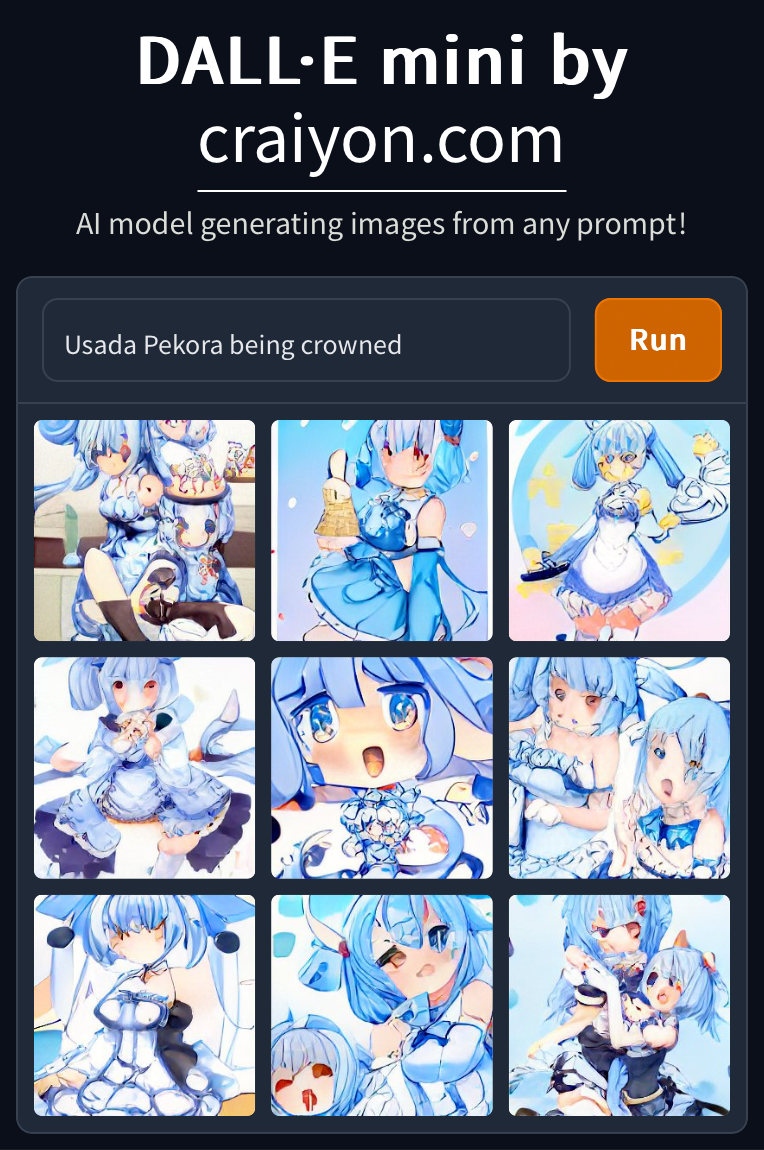Open the craiyon.com link
Screen dimensions: 764x1150
click(x=381, y=142)
